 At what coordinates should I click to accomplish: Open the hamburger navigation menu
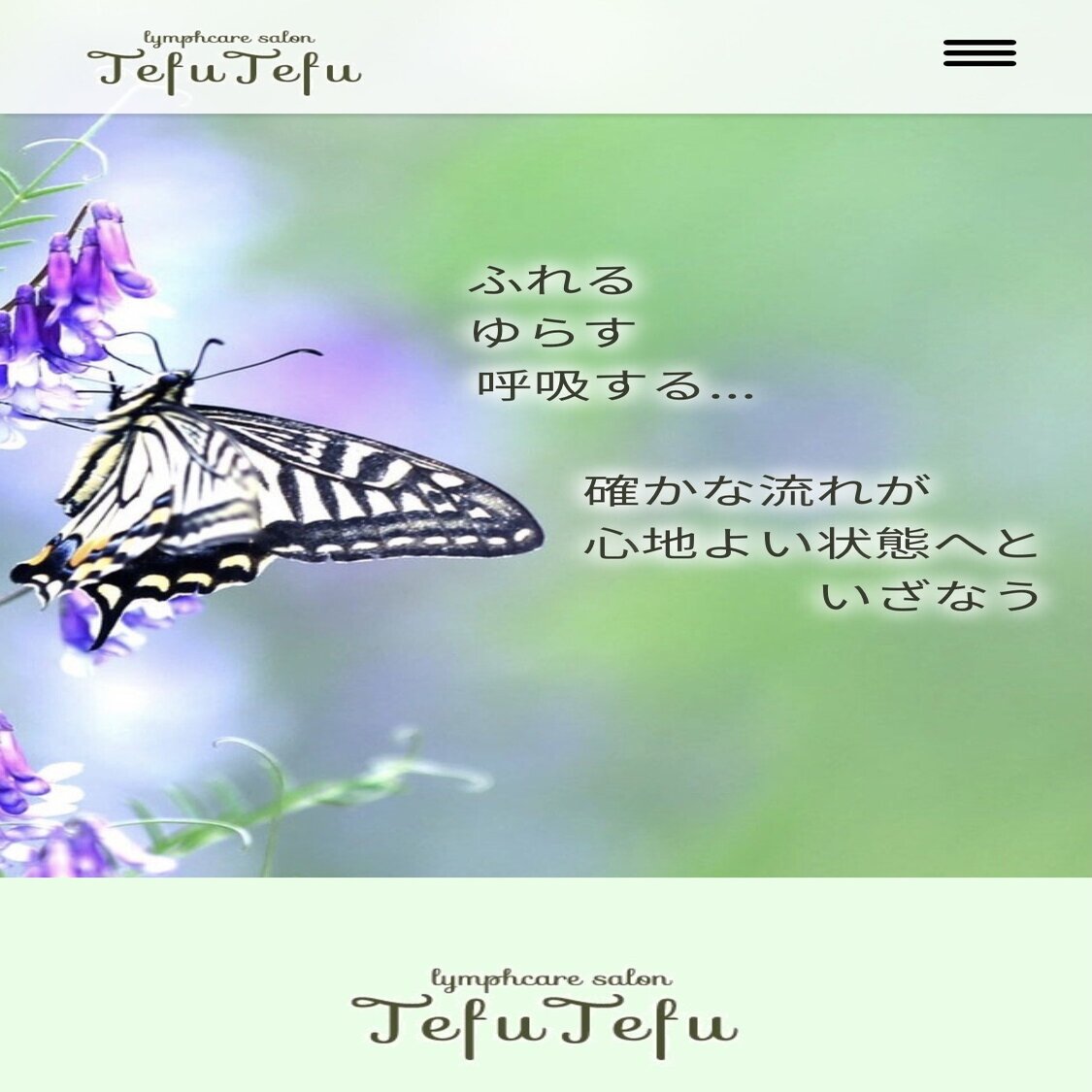point(979,53)
